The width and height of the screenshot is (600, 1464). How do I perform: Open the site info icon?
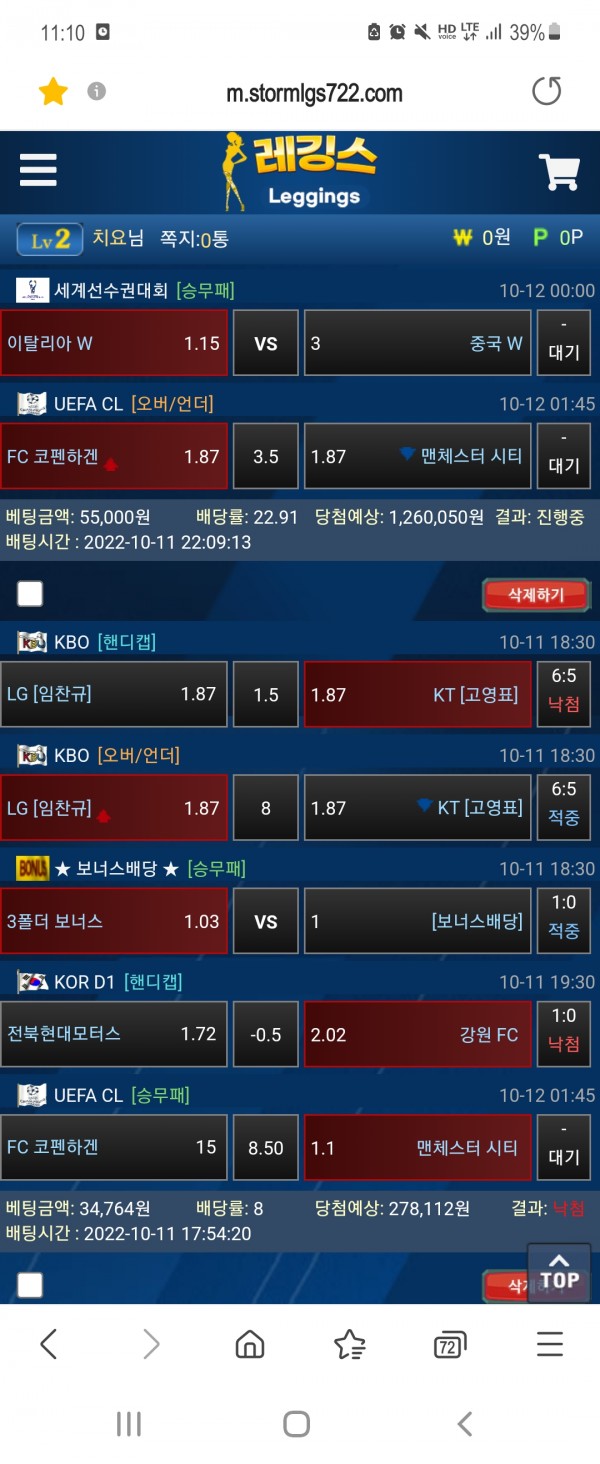(x=97, y=92)
